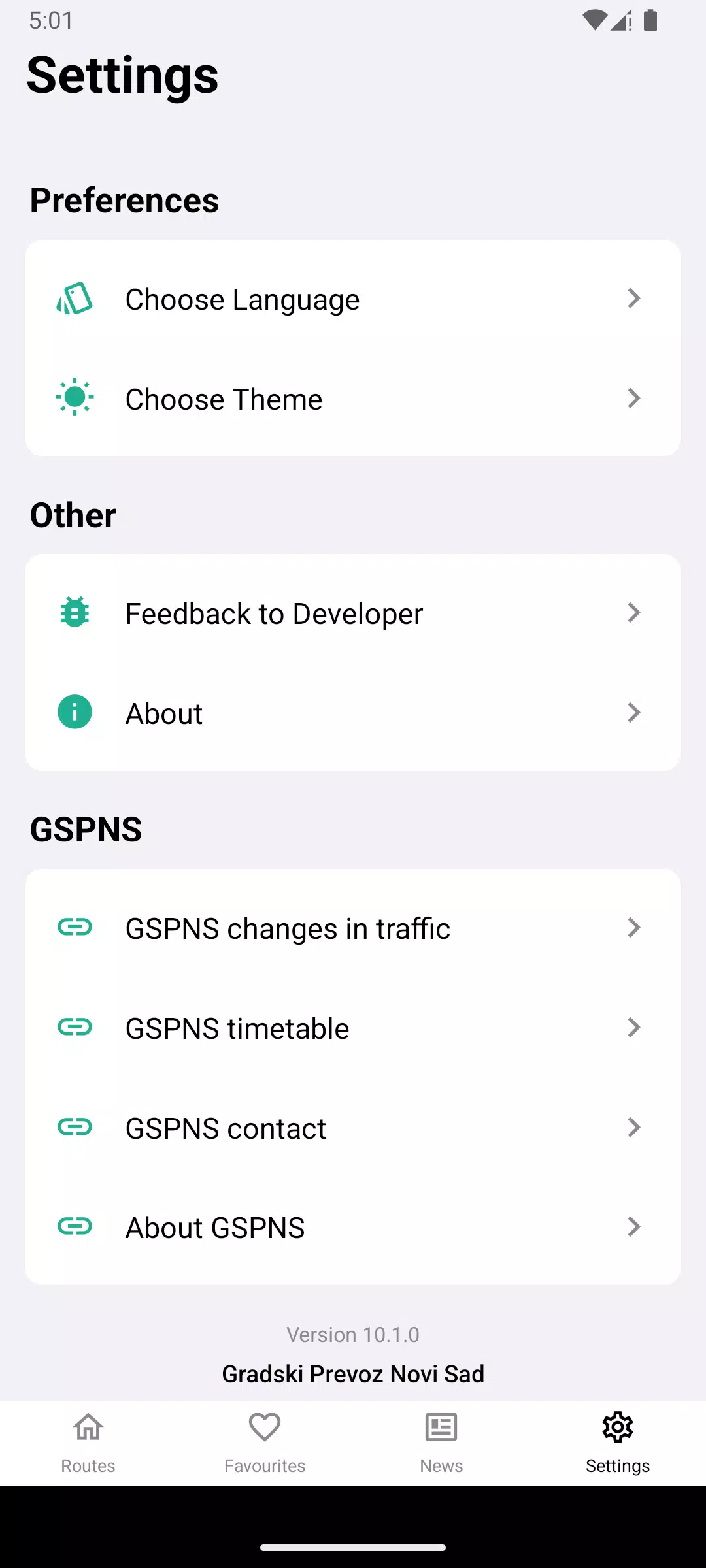
Task: Switch to the Routes tab
Action: (88, 1443)
